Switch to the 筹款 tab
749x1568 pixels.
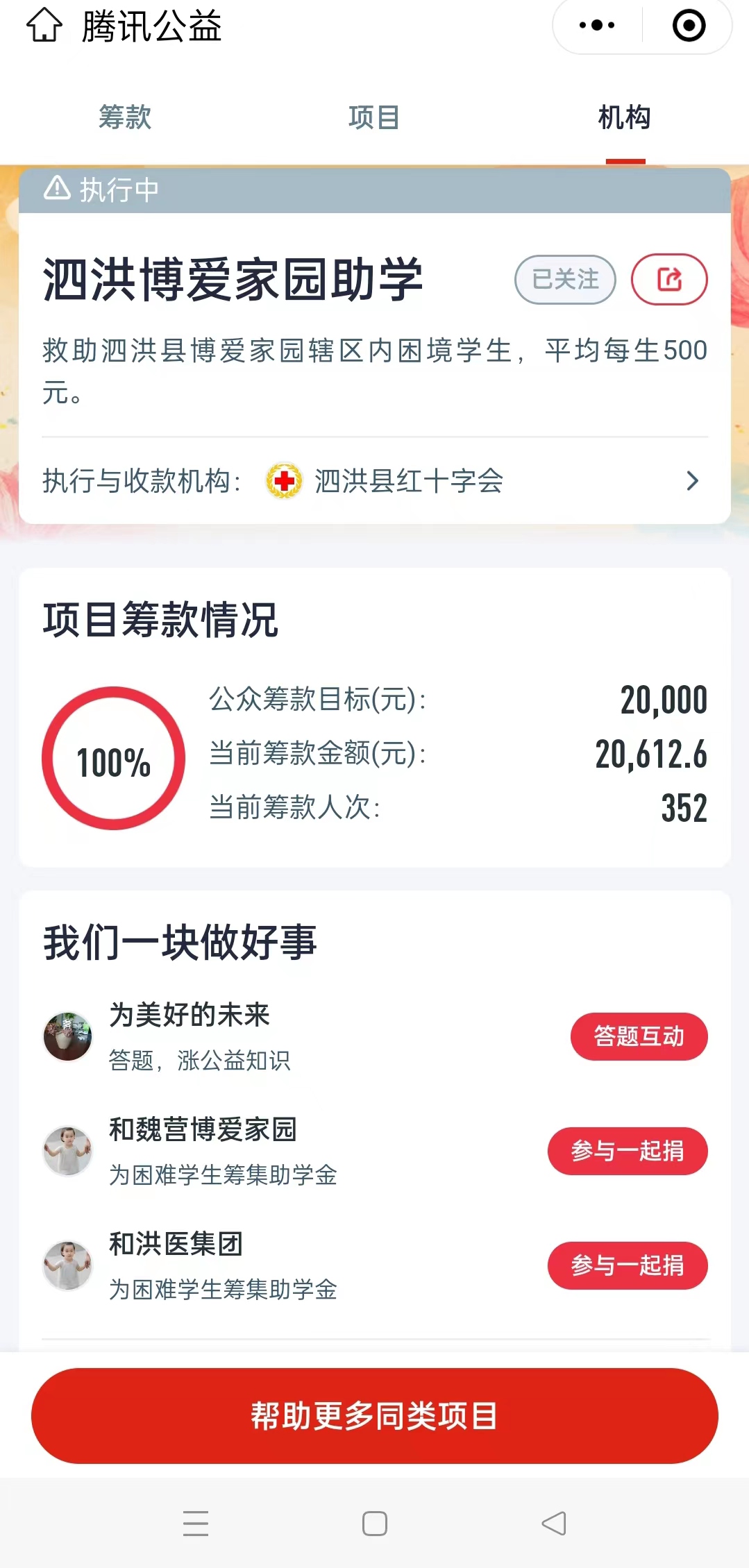coord(125,117)
